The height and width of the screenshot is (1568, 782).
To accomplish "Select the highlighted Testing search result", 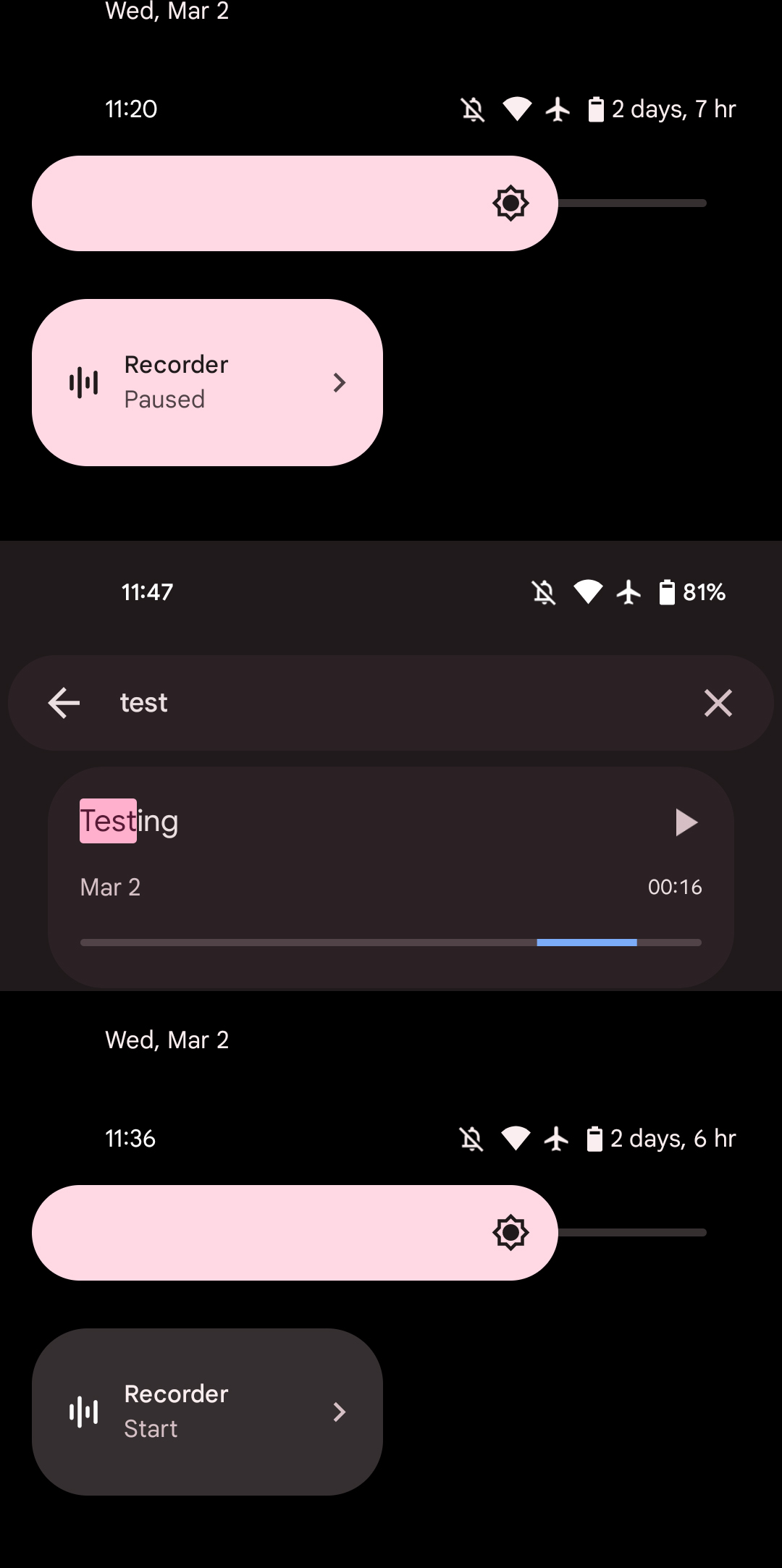I will click(x=129, y=821).
